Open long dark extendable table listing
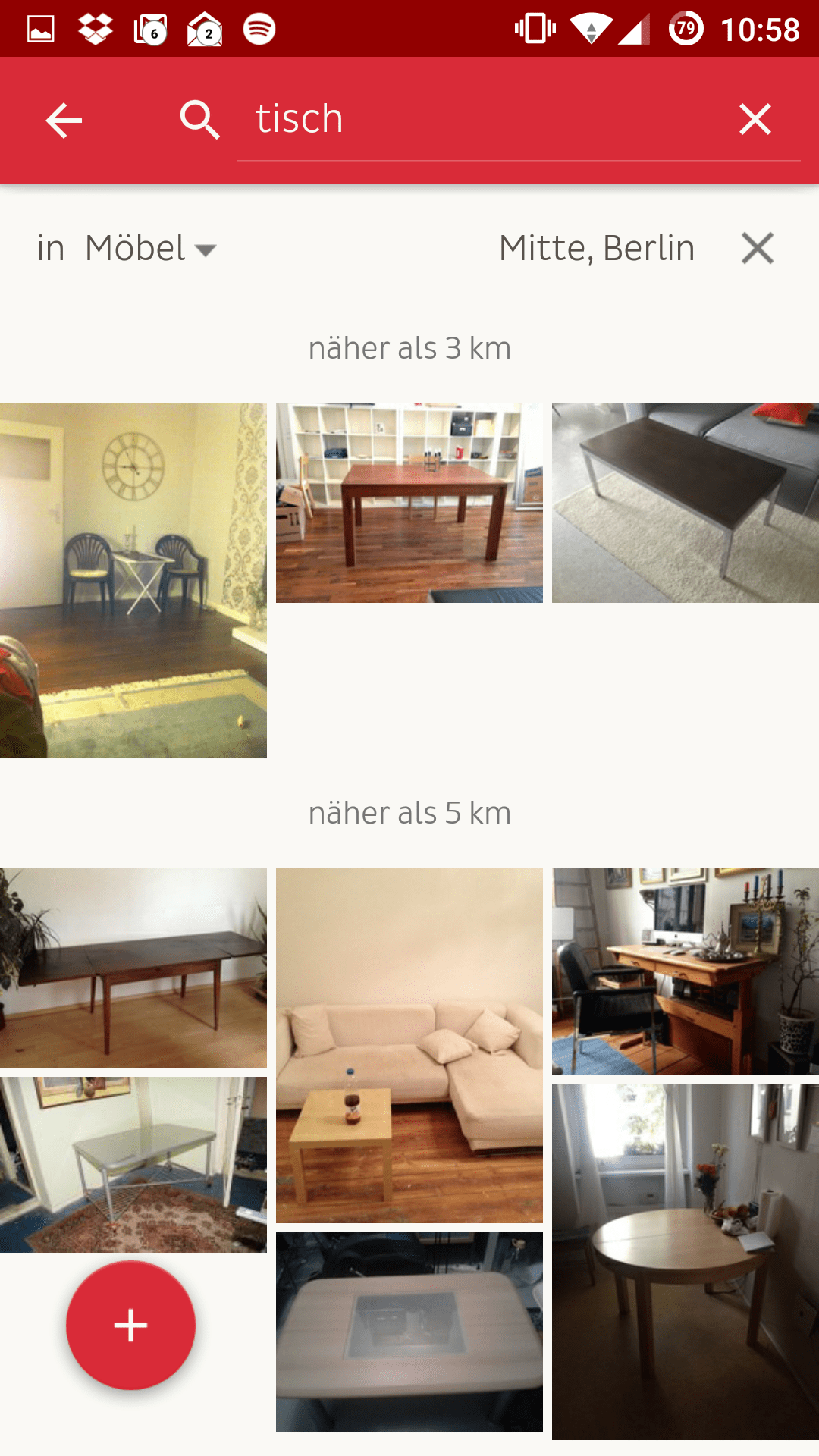819x1456 pixels. click(x=133, y=968)
